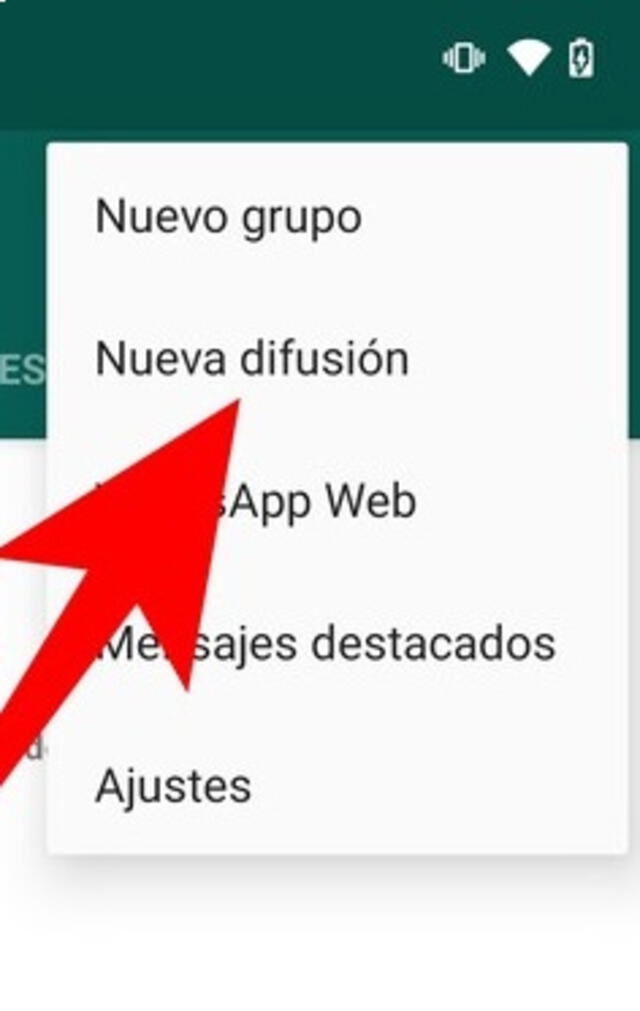640x1011 pixels.
Task: Select Nuevo grupo from the menu
Action: (x=228, y=216)
